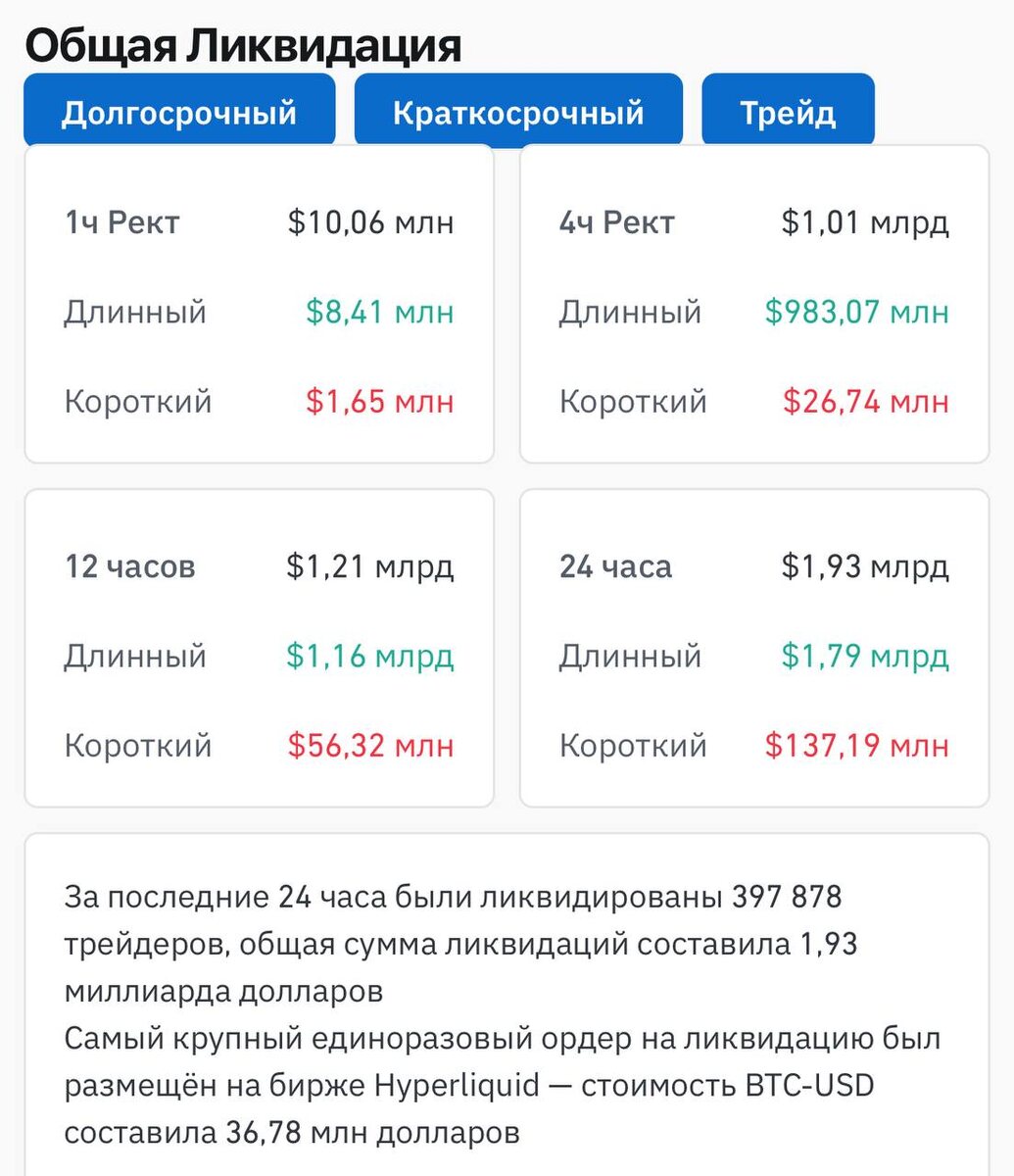Open the Трейд button
The width and height of the screenshot is (1014, 1176).
point(788,111)
